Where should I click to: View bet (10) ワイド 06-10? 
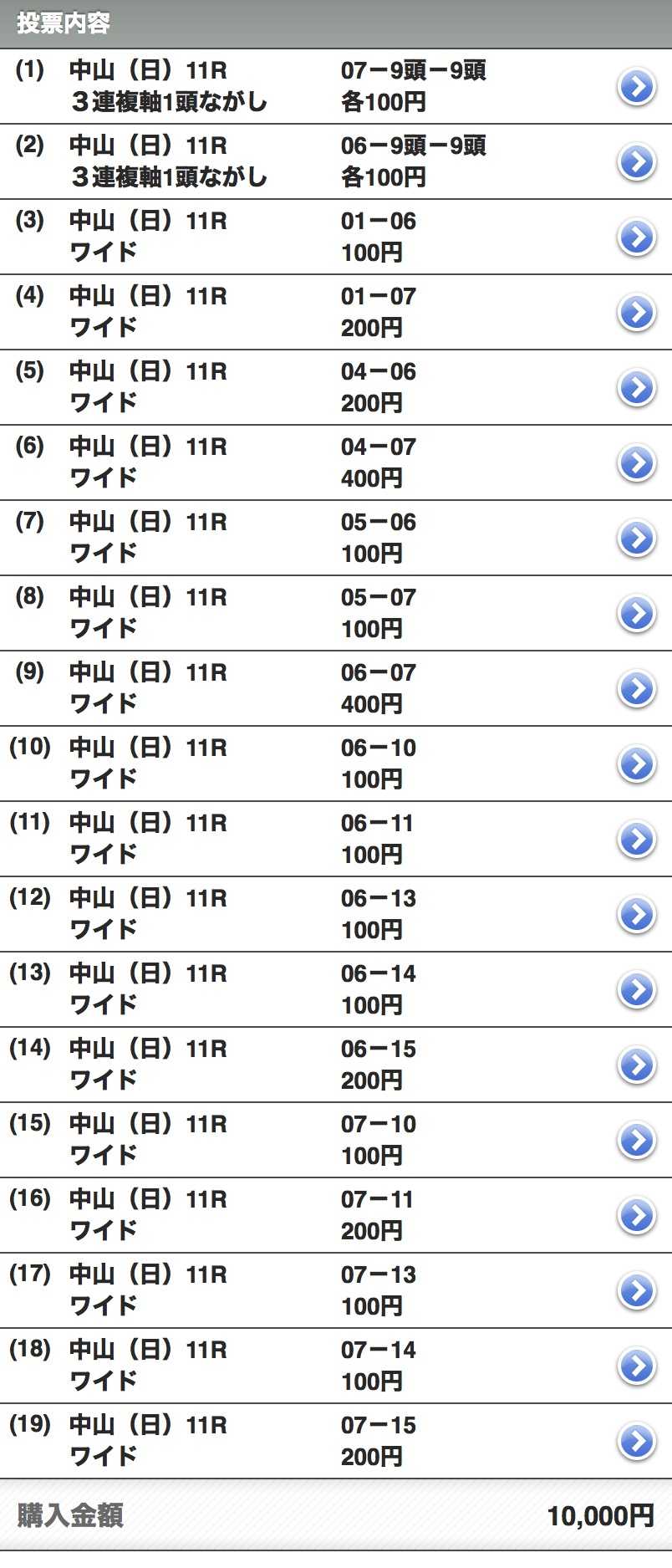tap(636, 764)
